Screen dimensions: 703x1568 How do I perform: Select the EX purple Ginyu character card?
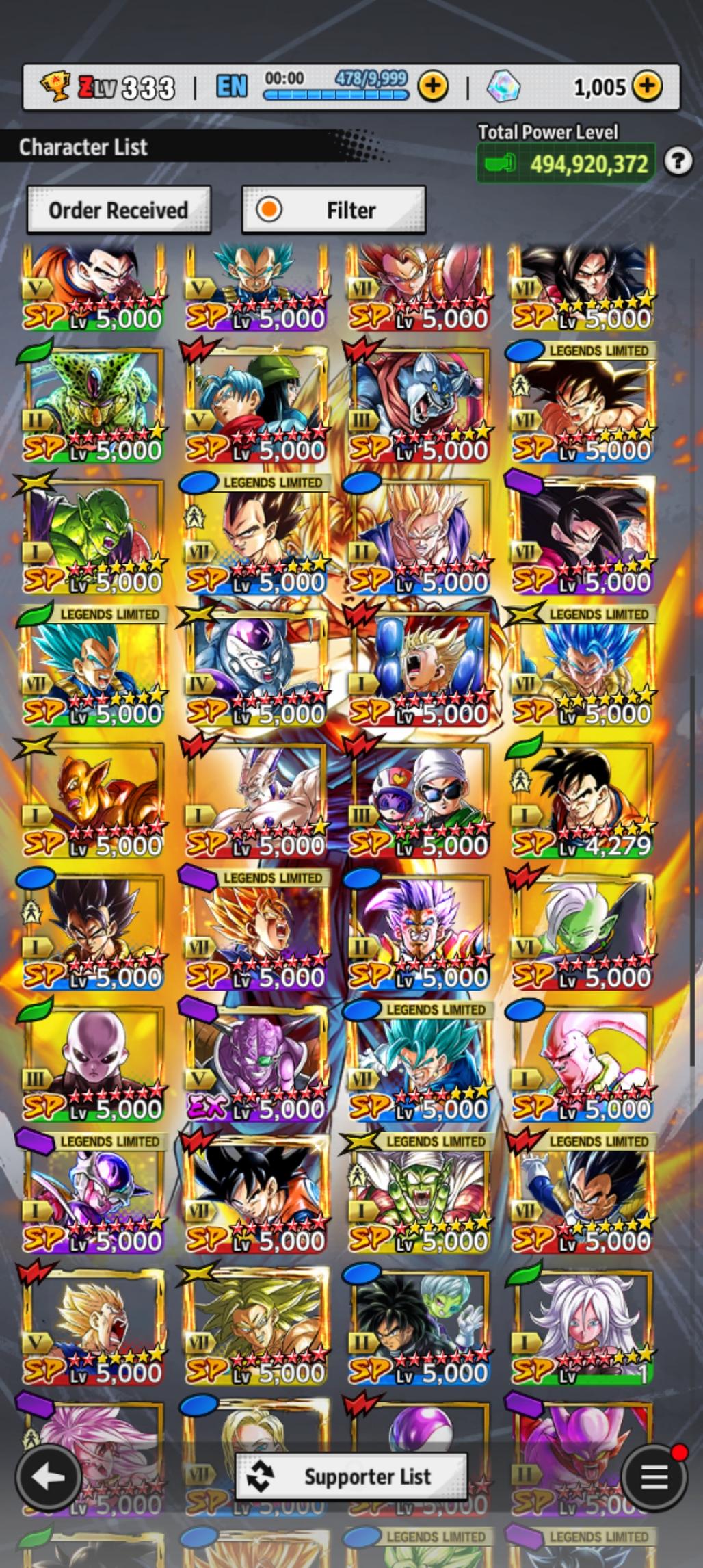pos(256,1062)
